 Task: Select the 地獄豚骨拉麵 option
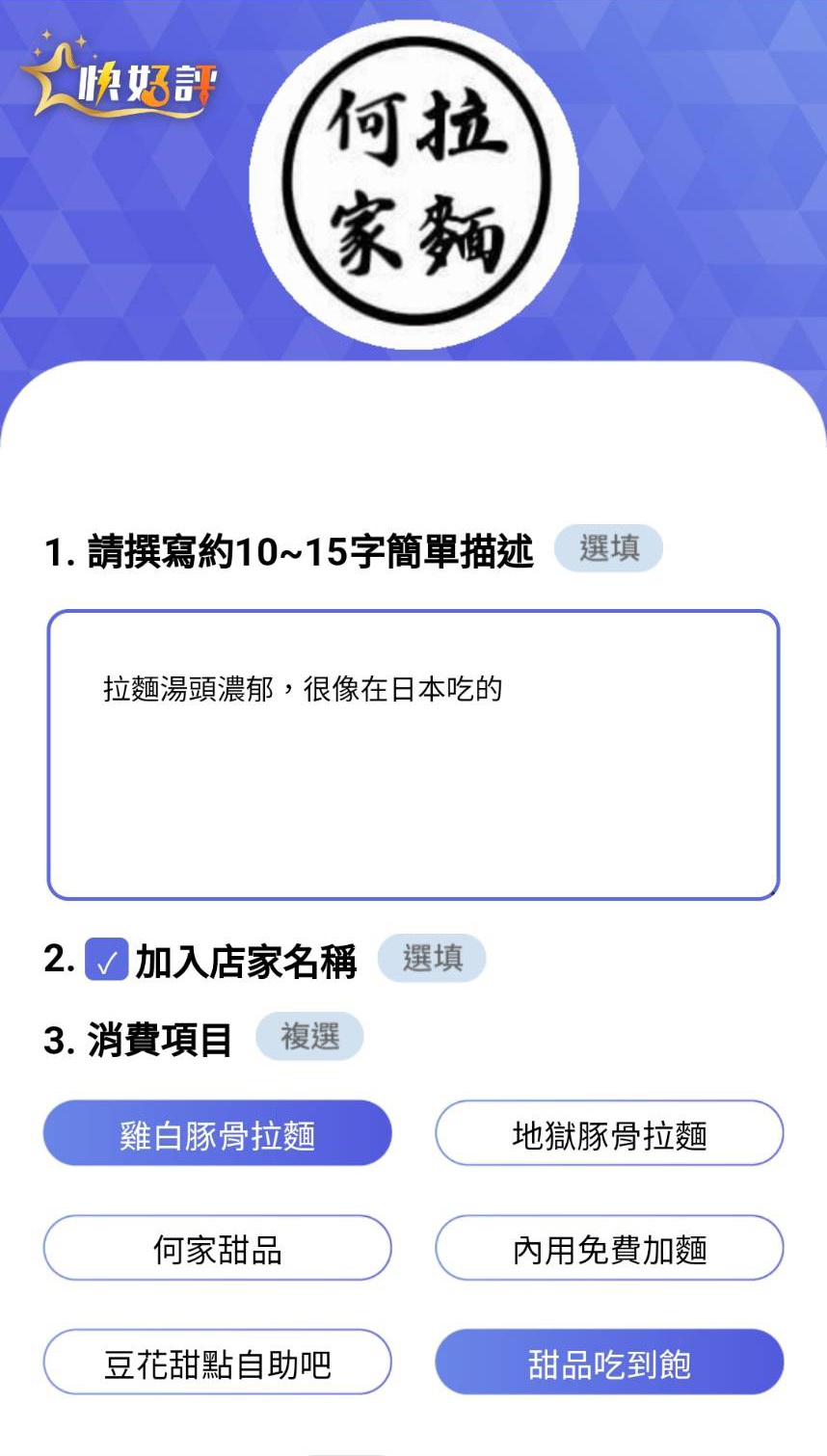coord(609,1134)
